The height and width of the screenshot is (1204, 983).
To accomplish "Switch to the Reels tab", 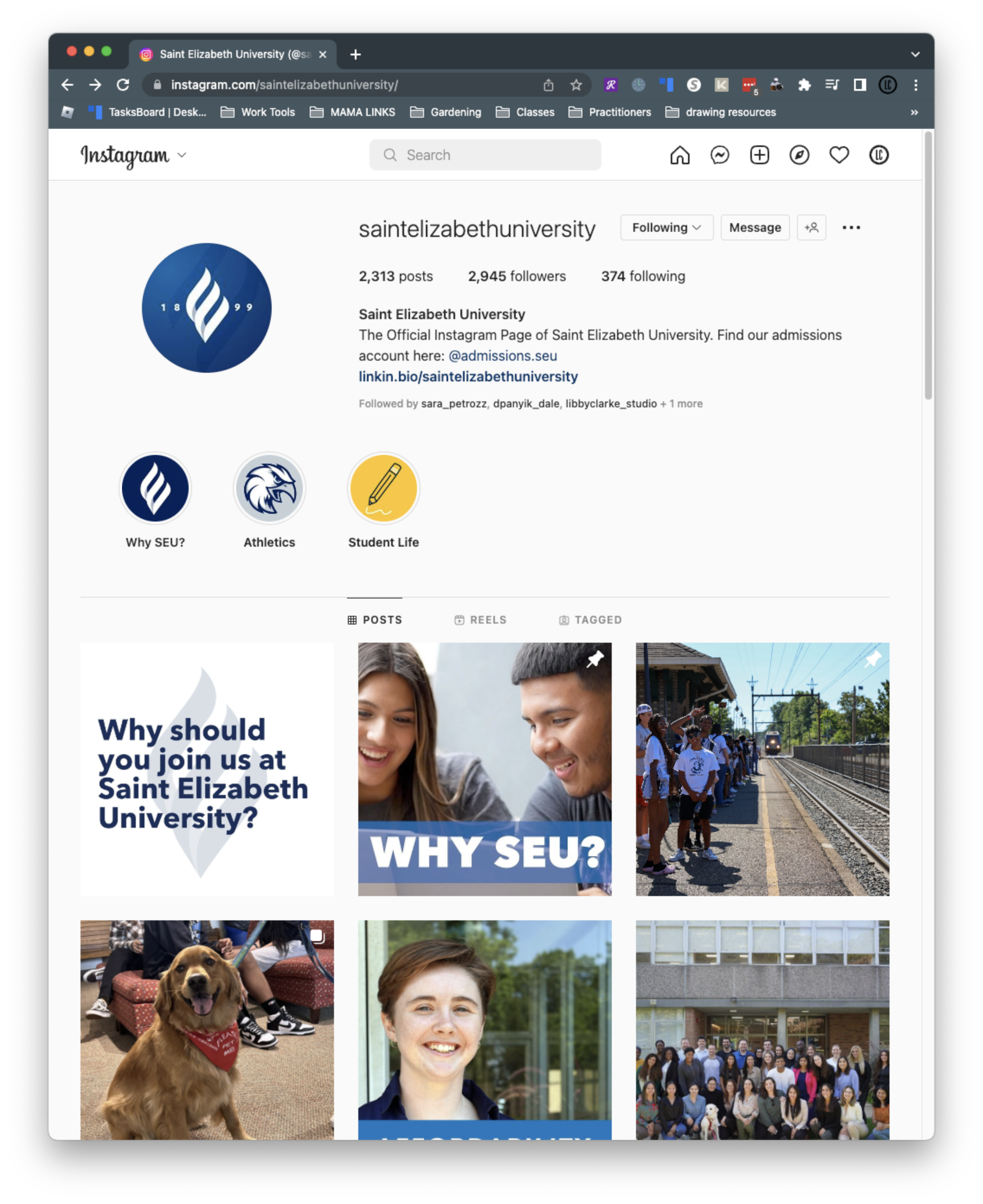I will [x=480, y=621].
